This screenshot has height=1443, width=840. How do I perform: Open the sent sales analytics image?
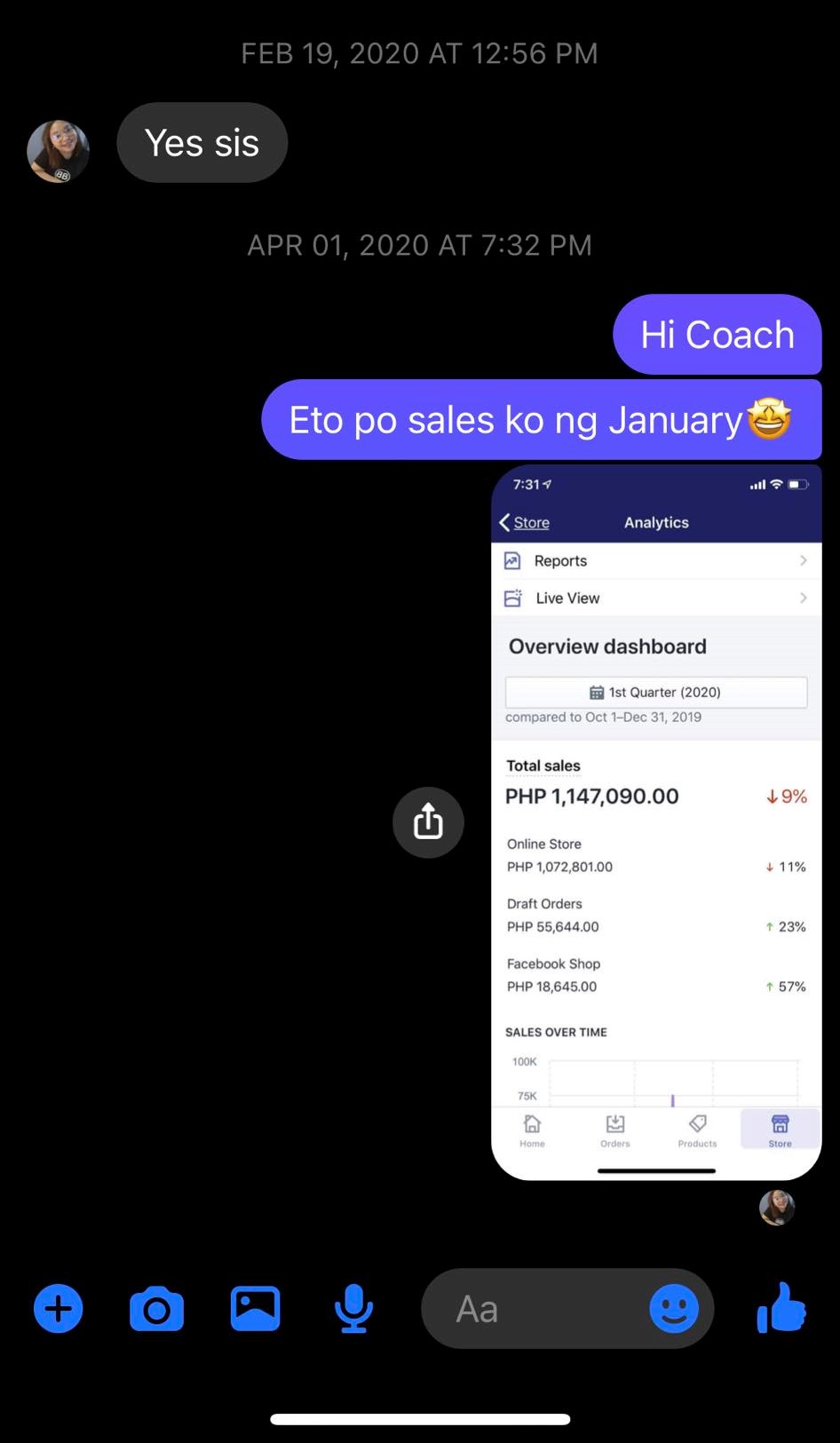[656, 821]
